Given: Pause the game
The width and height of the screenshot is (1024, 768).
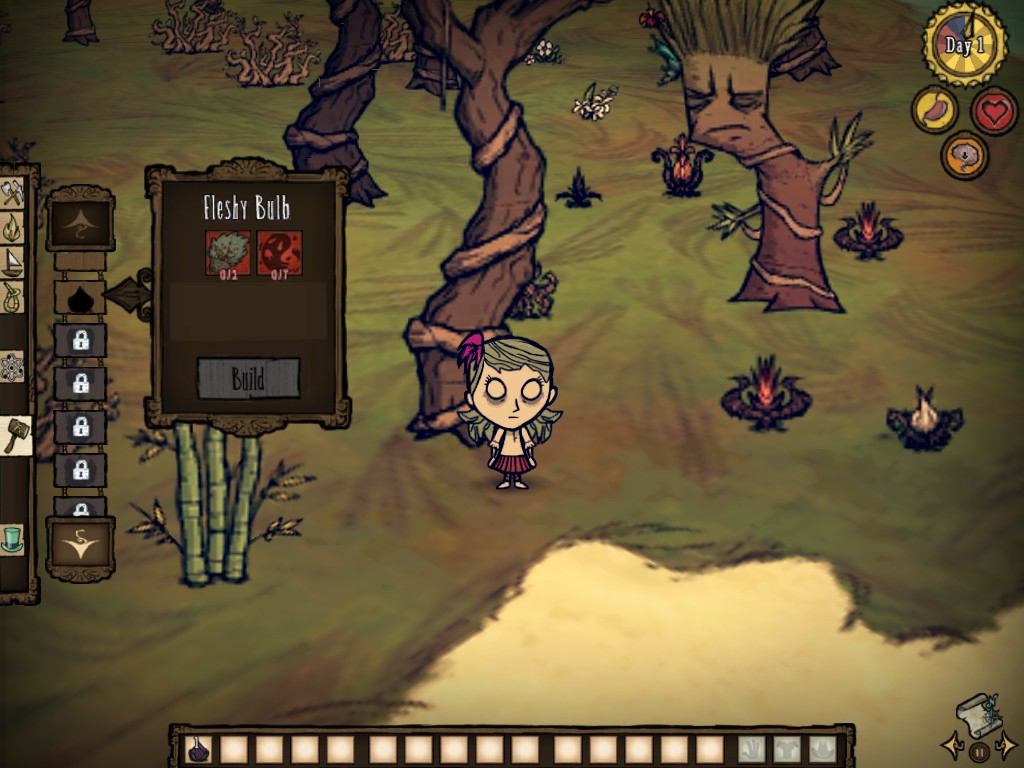Looking at the screenshot, I should pyautogui.click(x=978, y=750).
